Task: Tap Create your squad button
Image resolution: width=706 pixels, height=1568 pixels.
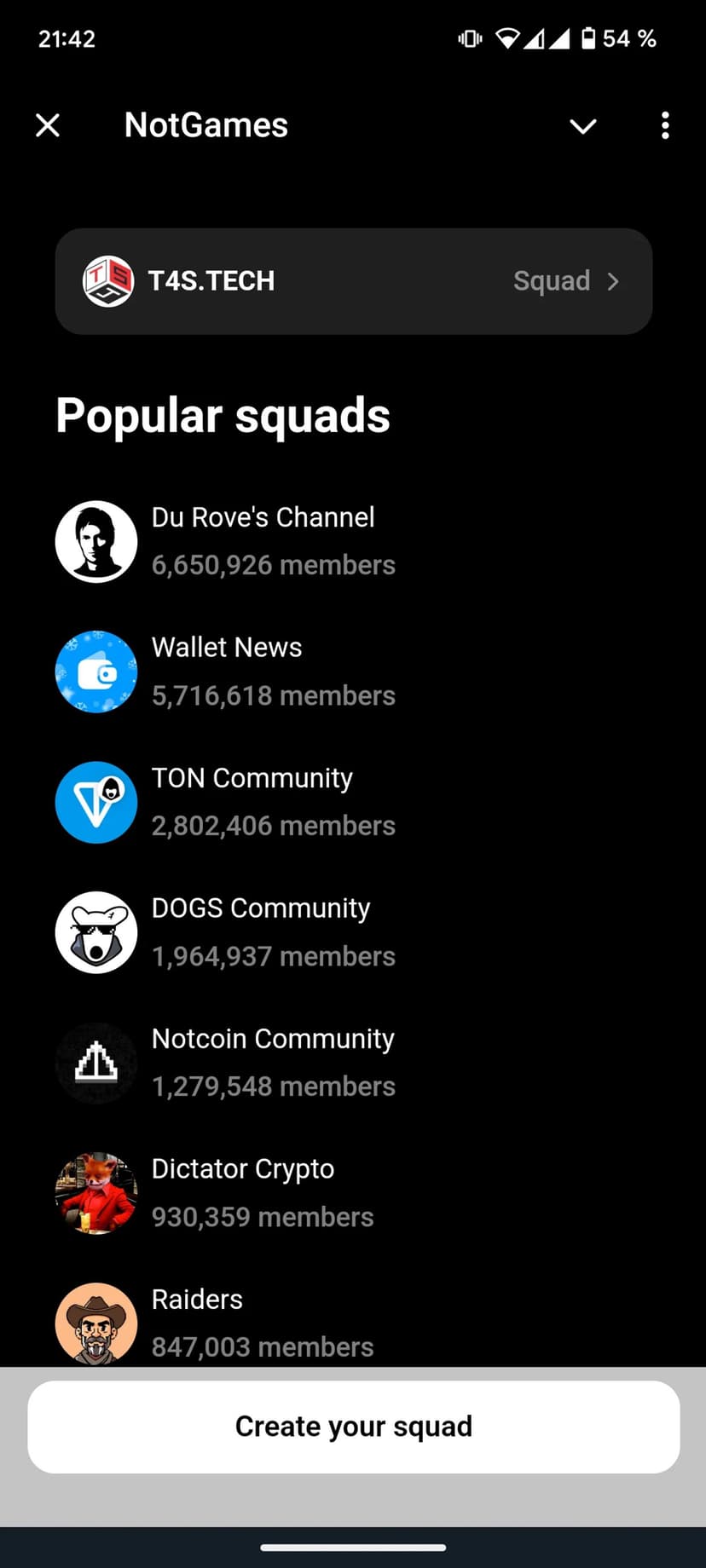Action: point(353,1427)
